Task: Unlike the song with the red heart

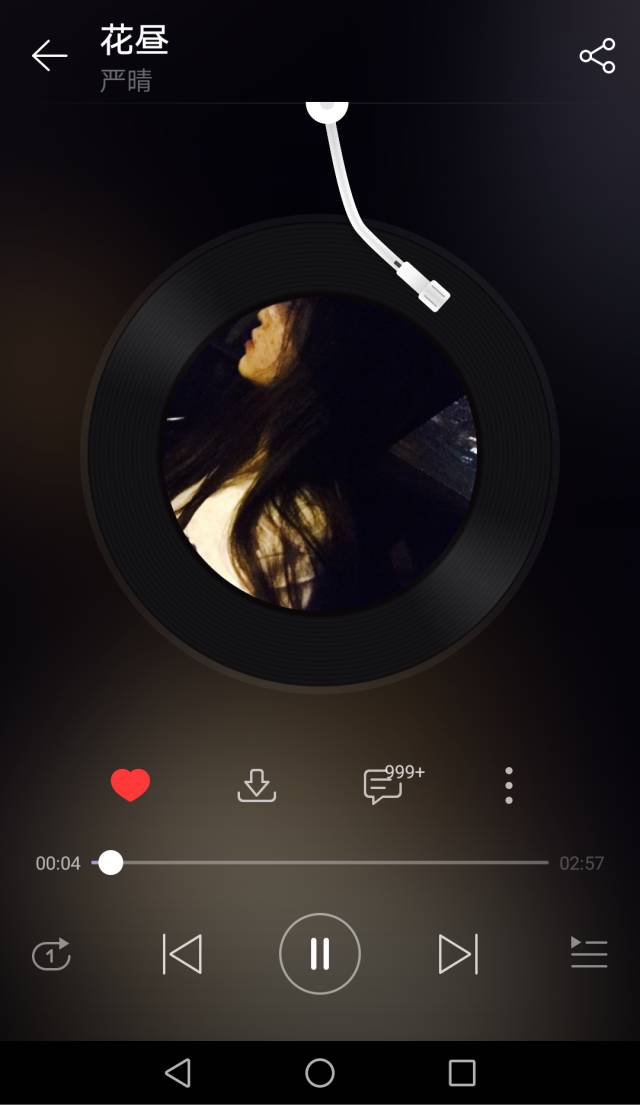Action: click(130, 785)
